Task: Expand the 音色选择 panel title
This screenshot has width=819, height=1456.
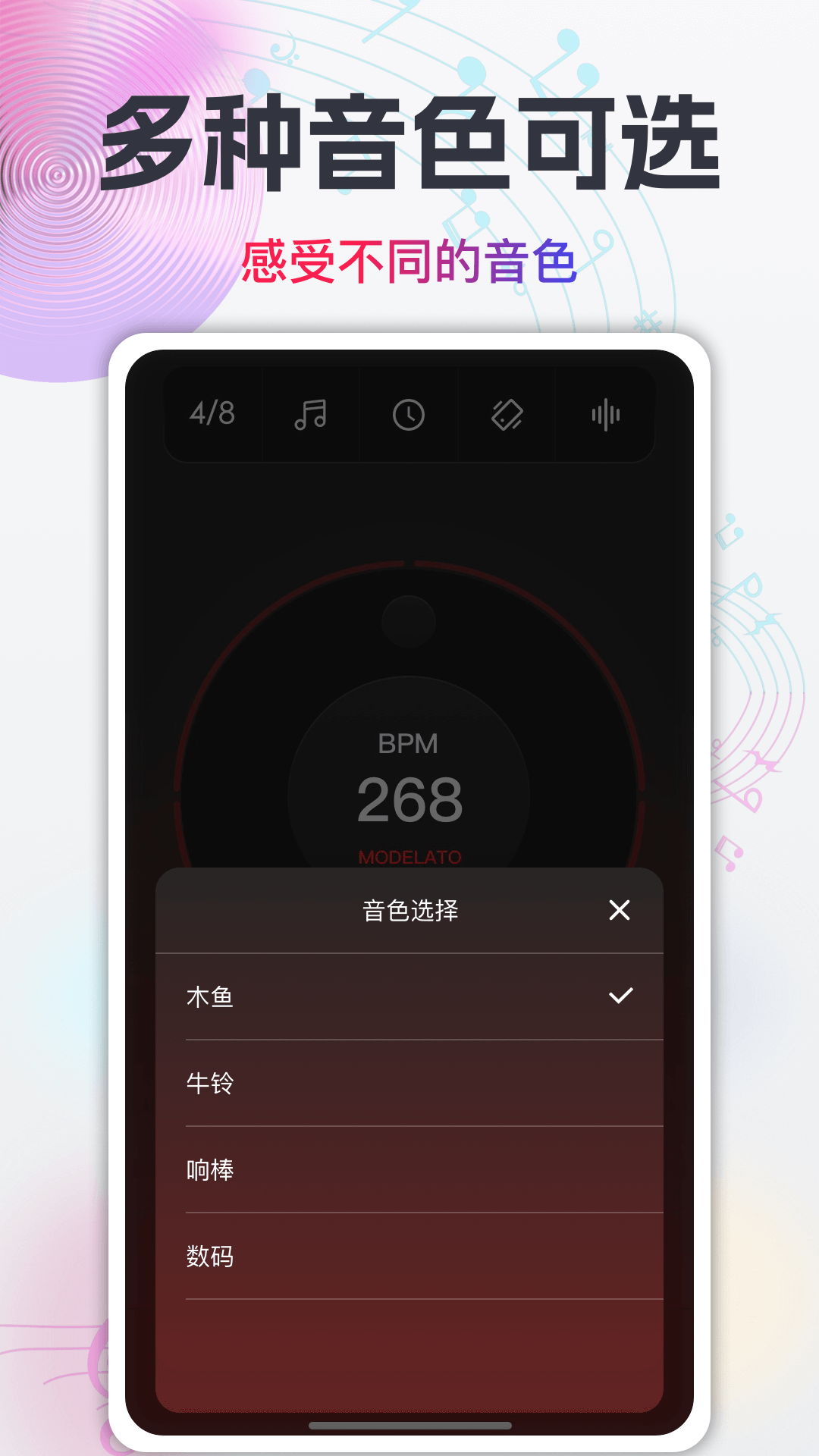Action: 408,912
